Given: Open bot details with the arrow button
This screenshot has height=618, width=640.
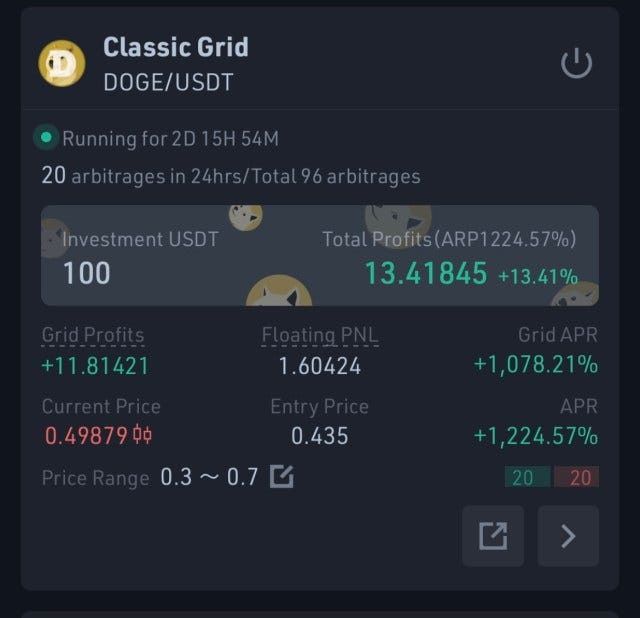Looking at the screenshot, I should click(x=568, y=536).
